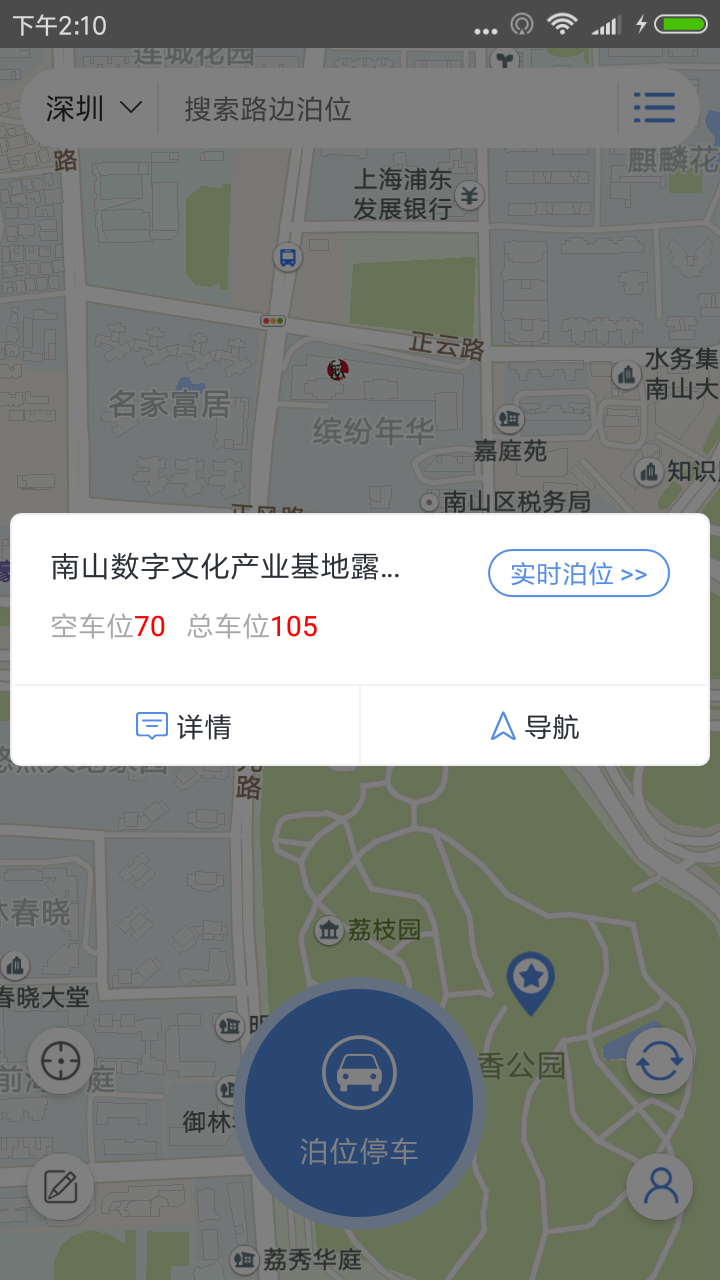Open 详情 for this parking lot

click(185, 726)
